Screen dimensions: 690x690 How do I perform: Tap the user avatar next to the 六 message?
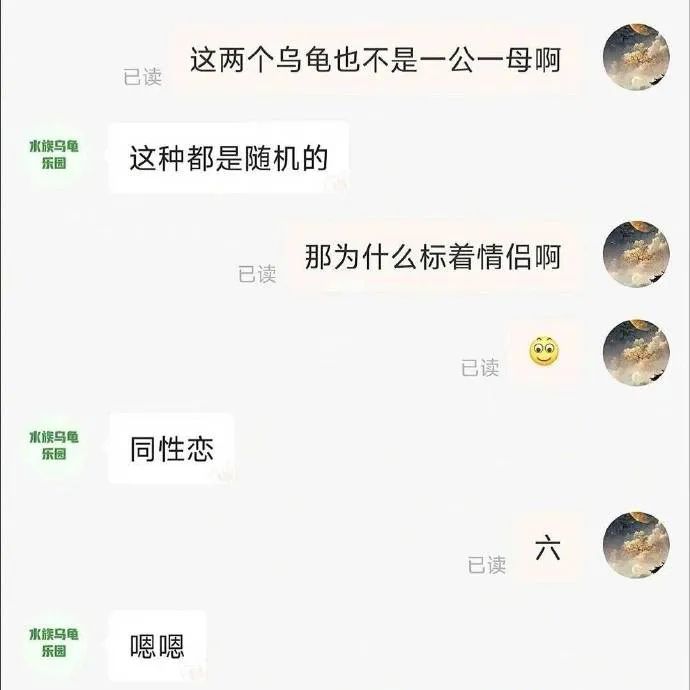(636, 546)
